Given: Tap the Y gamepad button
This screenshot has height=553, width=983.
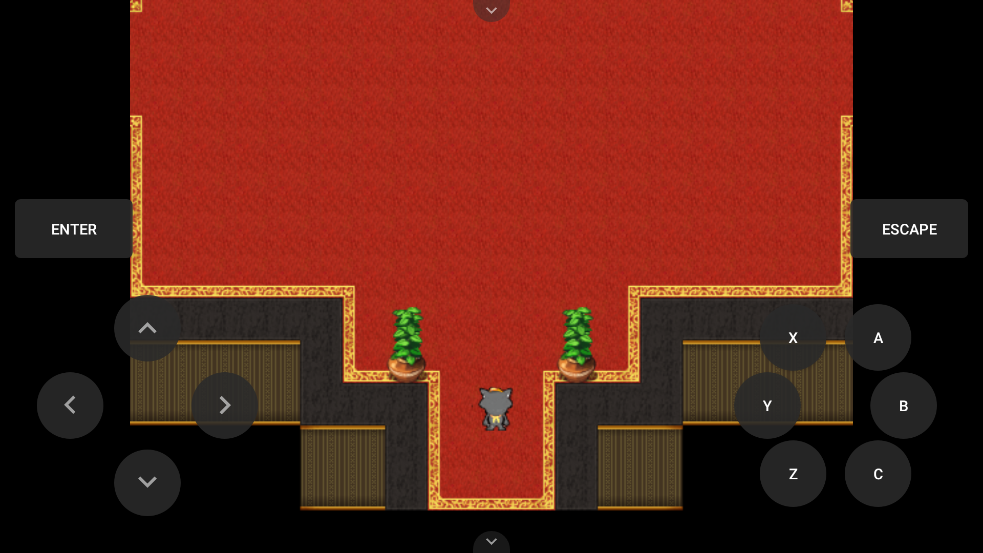Looking at the screenshot, I should pos(767,406).
